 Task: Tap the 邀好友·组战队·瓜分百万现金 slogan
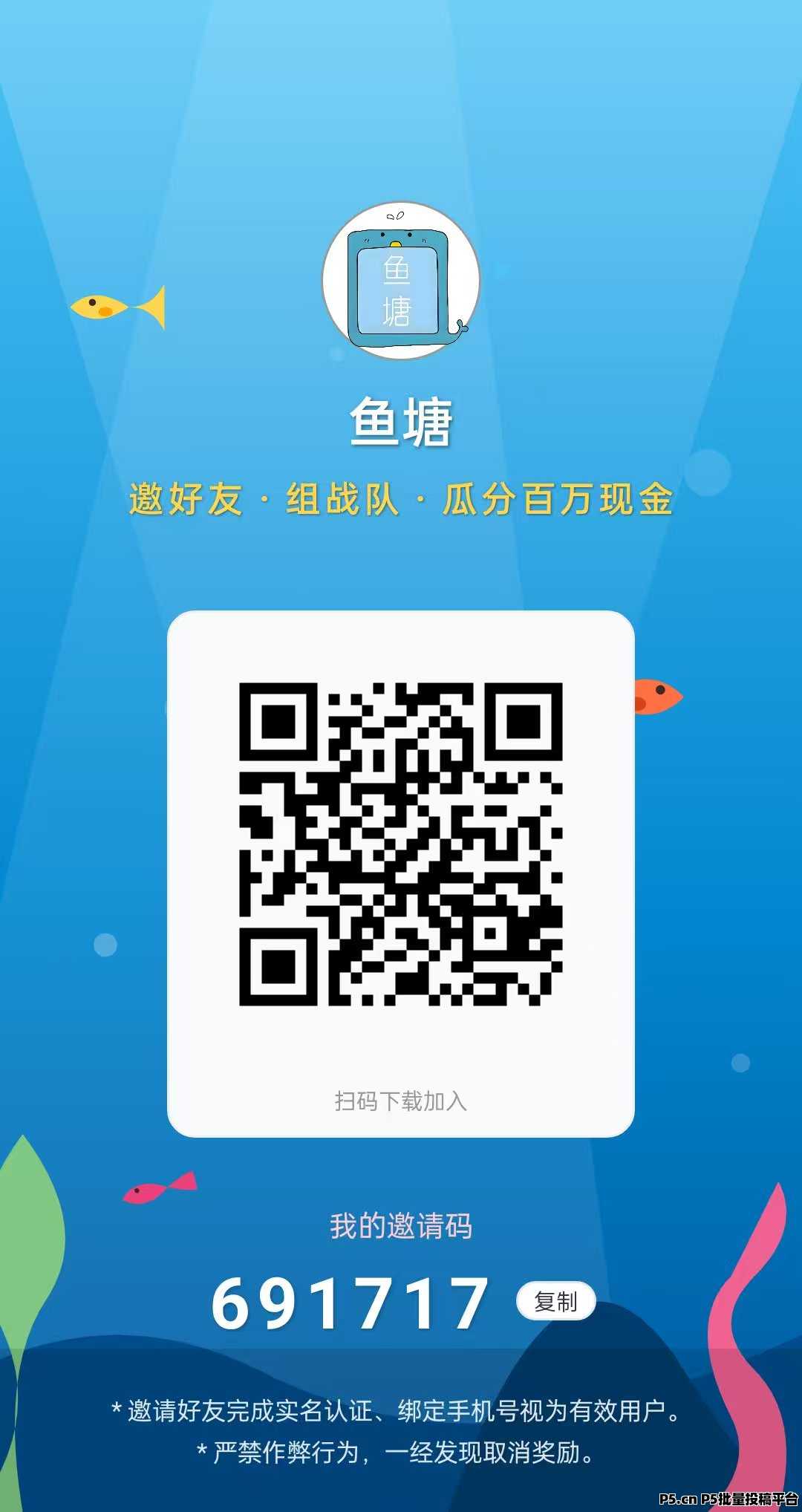[x=401, y=498]
